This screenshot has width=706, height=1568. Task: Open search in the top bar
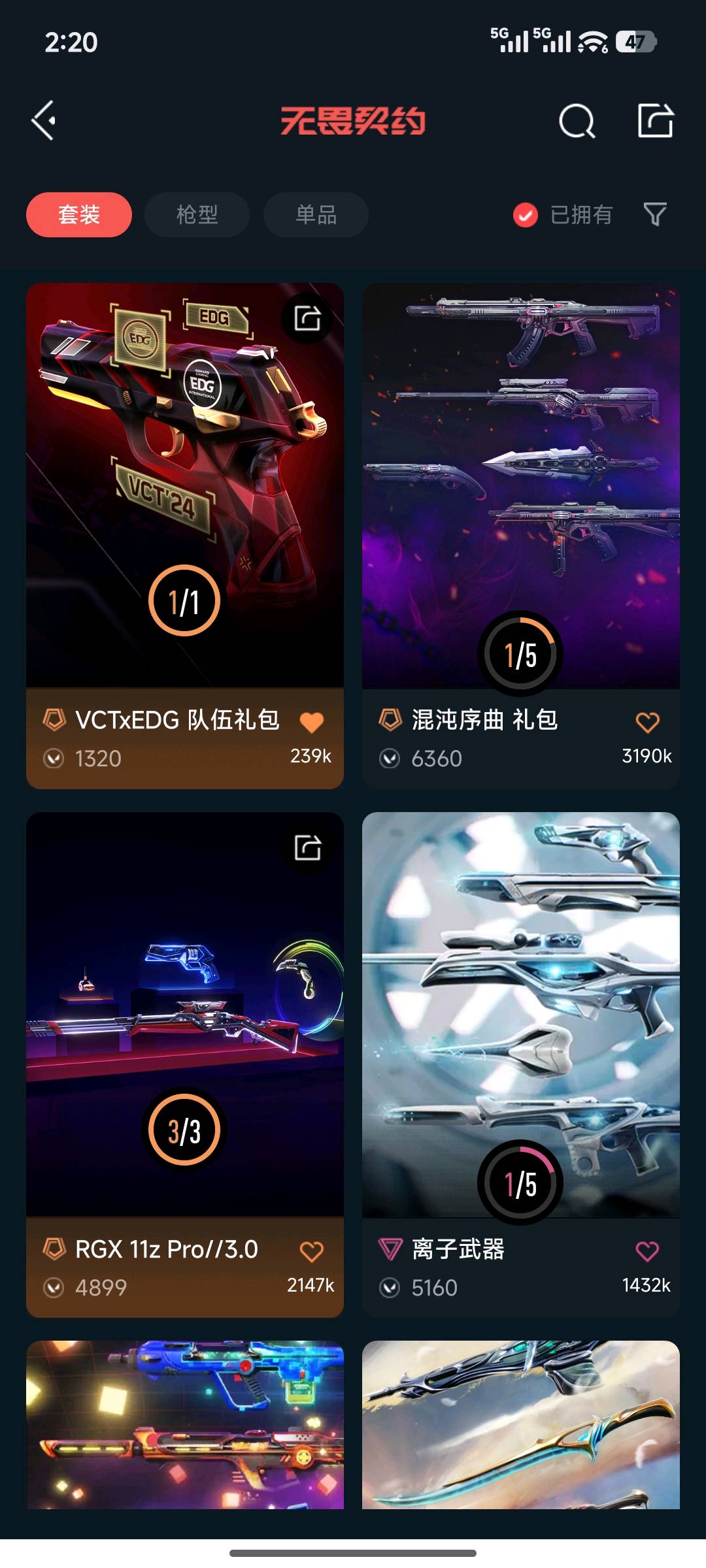pyautogui.click(x=577, y=121)
